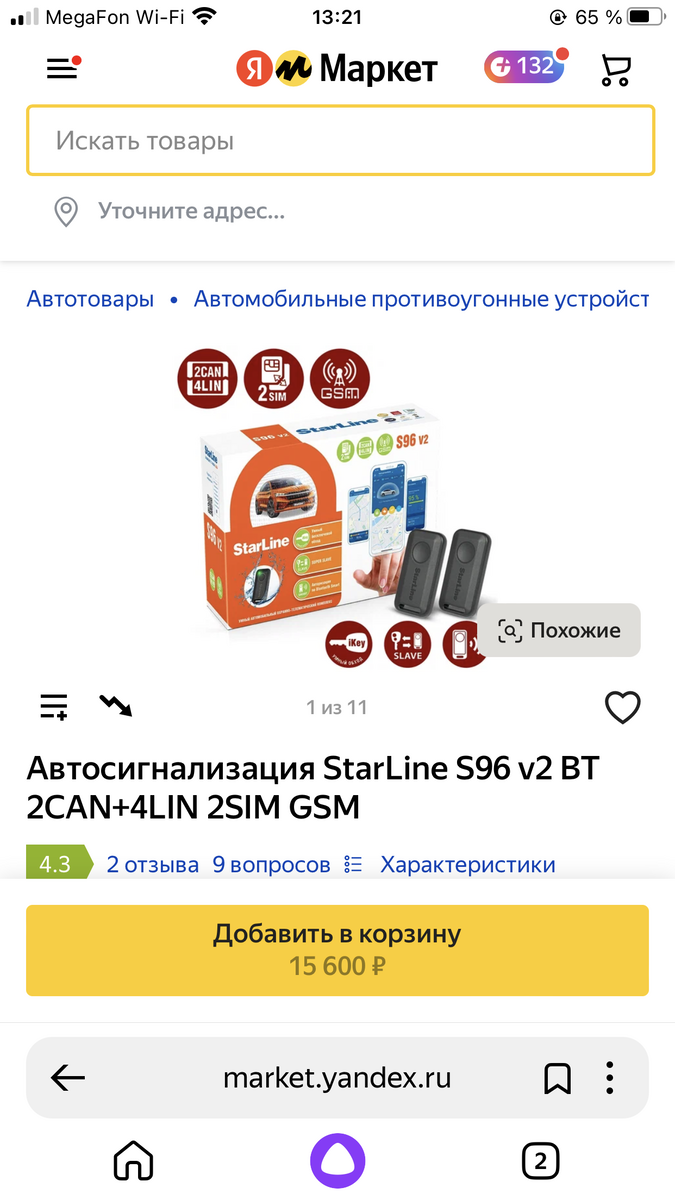Image resolution: width=675 pixels, height=1200 pixels.
Task: Open the browser's three-dot menu
Action: (x=610, y=1078)
